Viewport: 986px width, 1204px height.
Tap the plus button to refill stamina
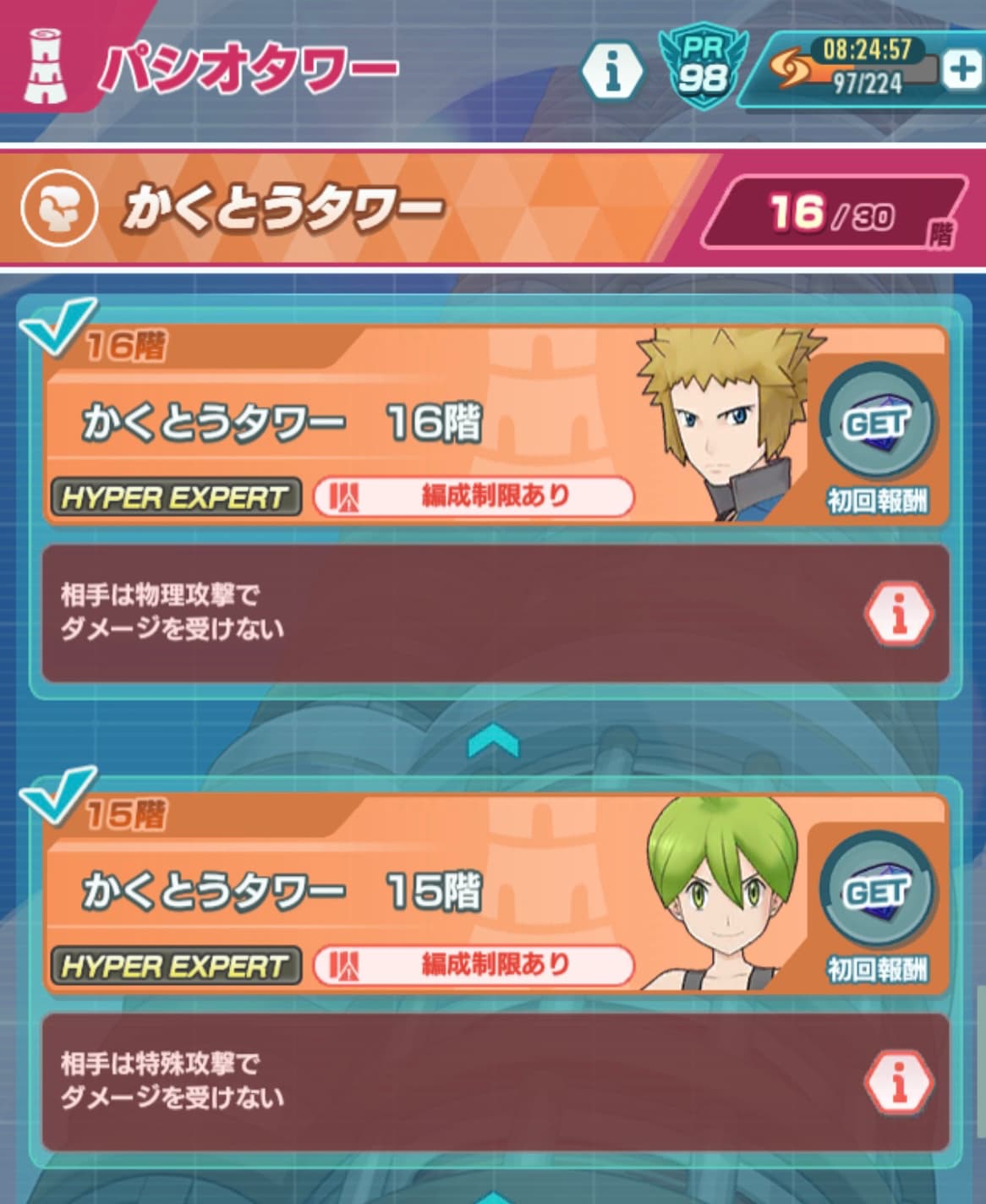[x=962, y=69]
